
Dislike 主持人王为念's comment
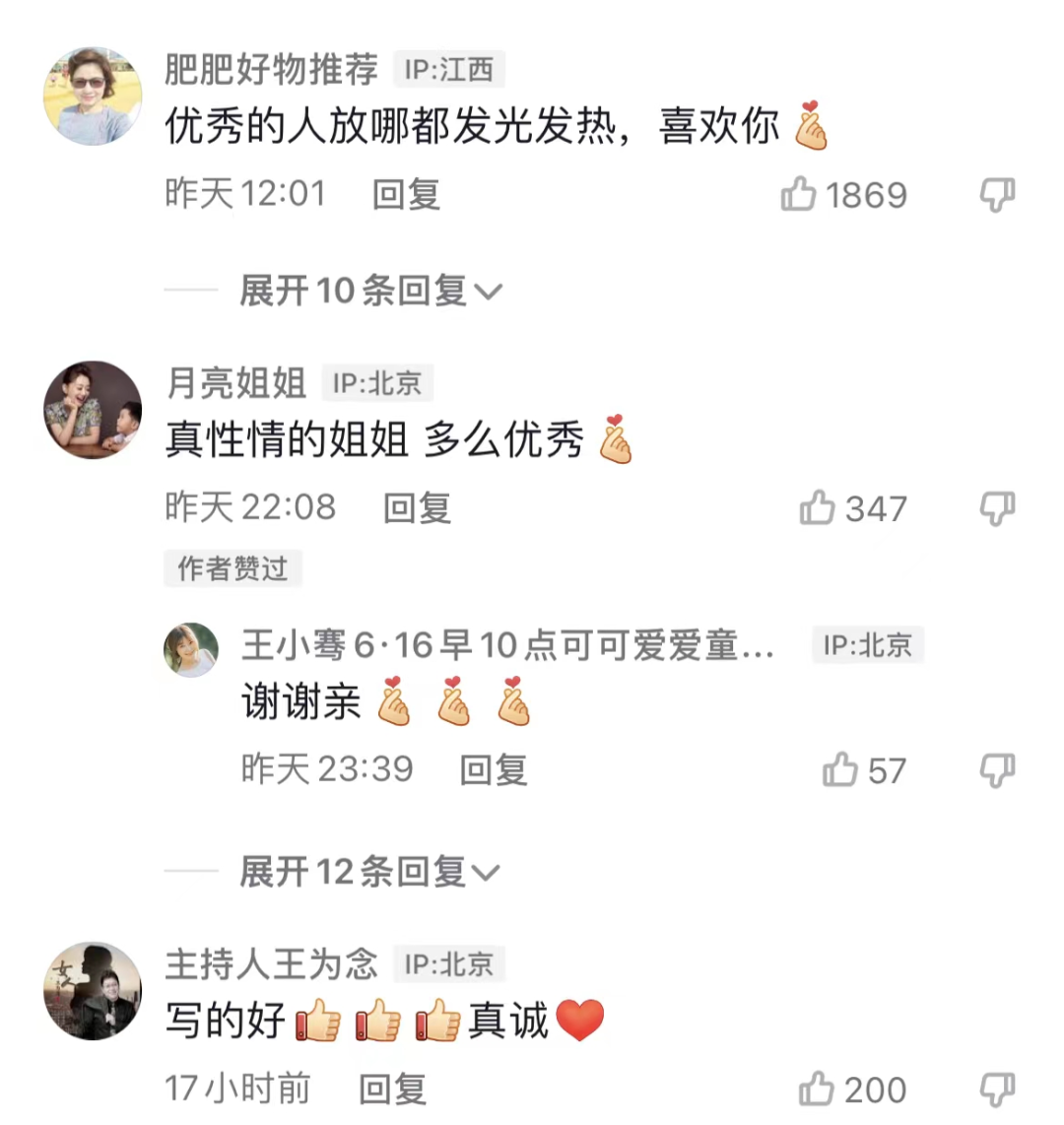996,1090
